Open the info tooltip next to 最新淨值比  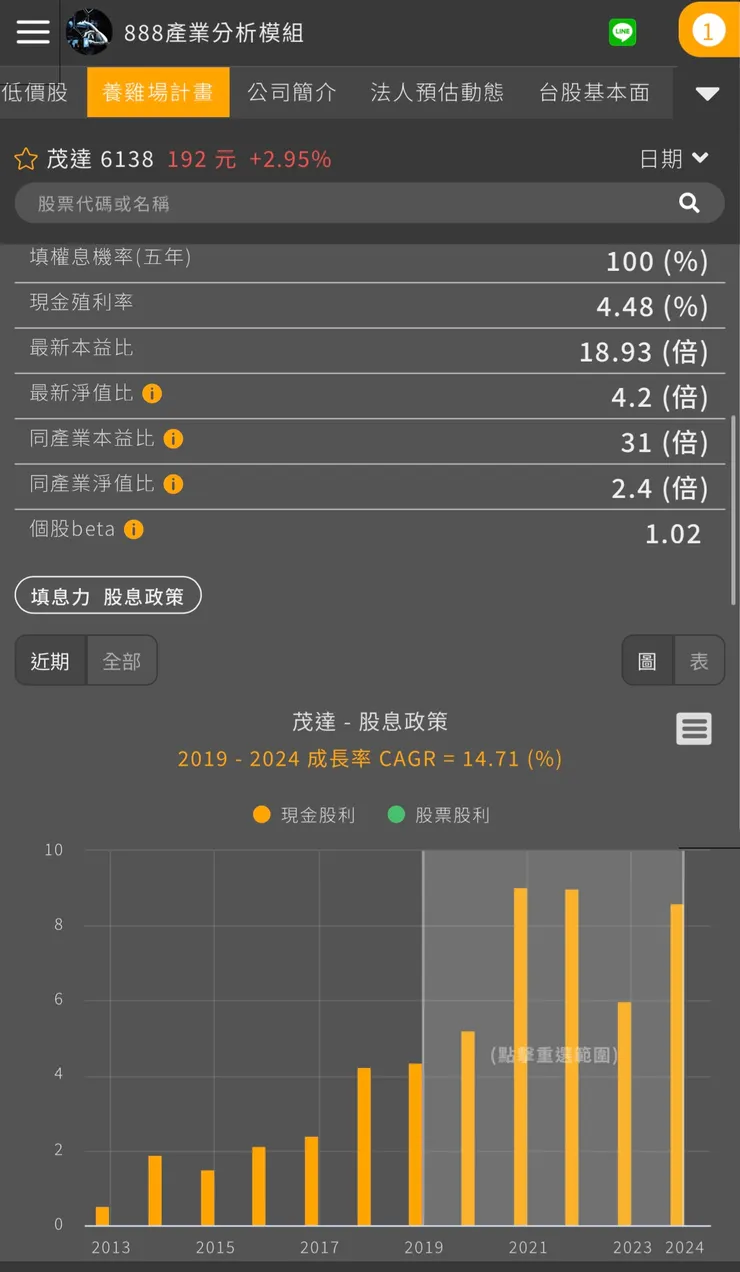152,393
